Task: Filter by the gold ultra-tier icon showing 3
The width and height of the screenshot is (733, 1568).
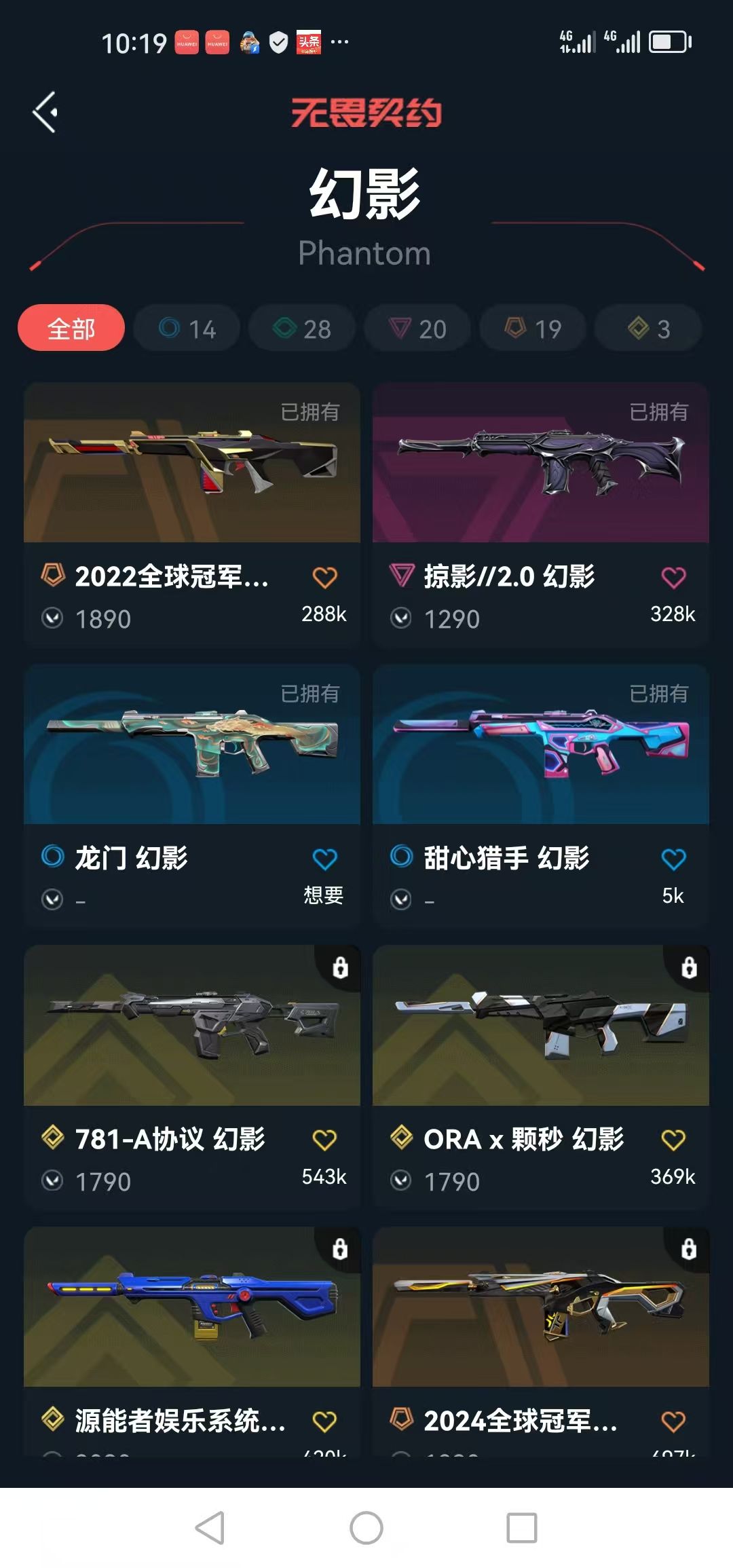Action: [647, 328]
